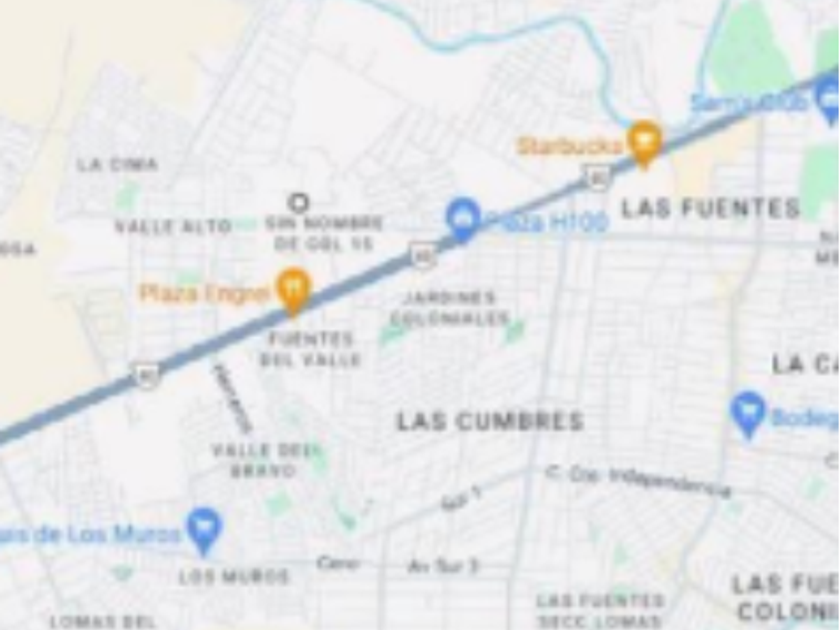
Task: Select the Bodega store pin
Action: coord(748,415)
